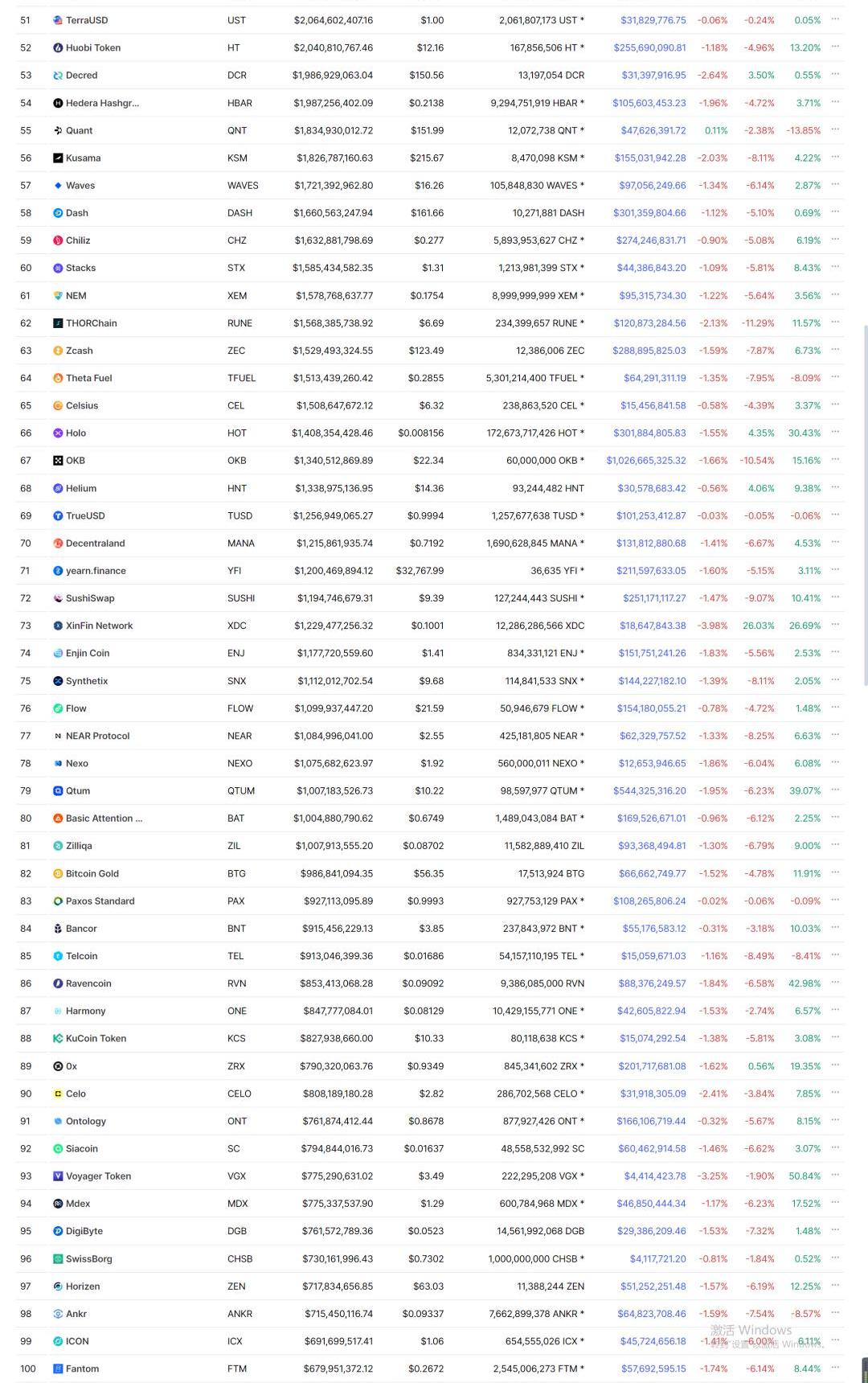Open yearn.finance coin page

(x=96, y=571)
